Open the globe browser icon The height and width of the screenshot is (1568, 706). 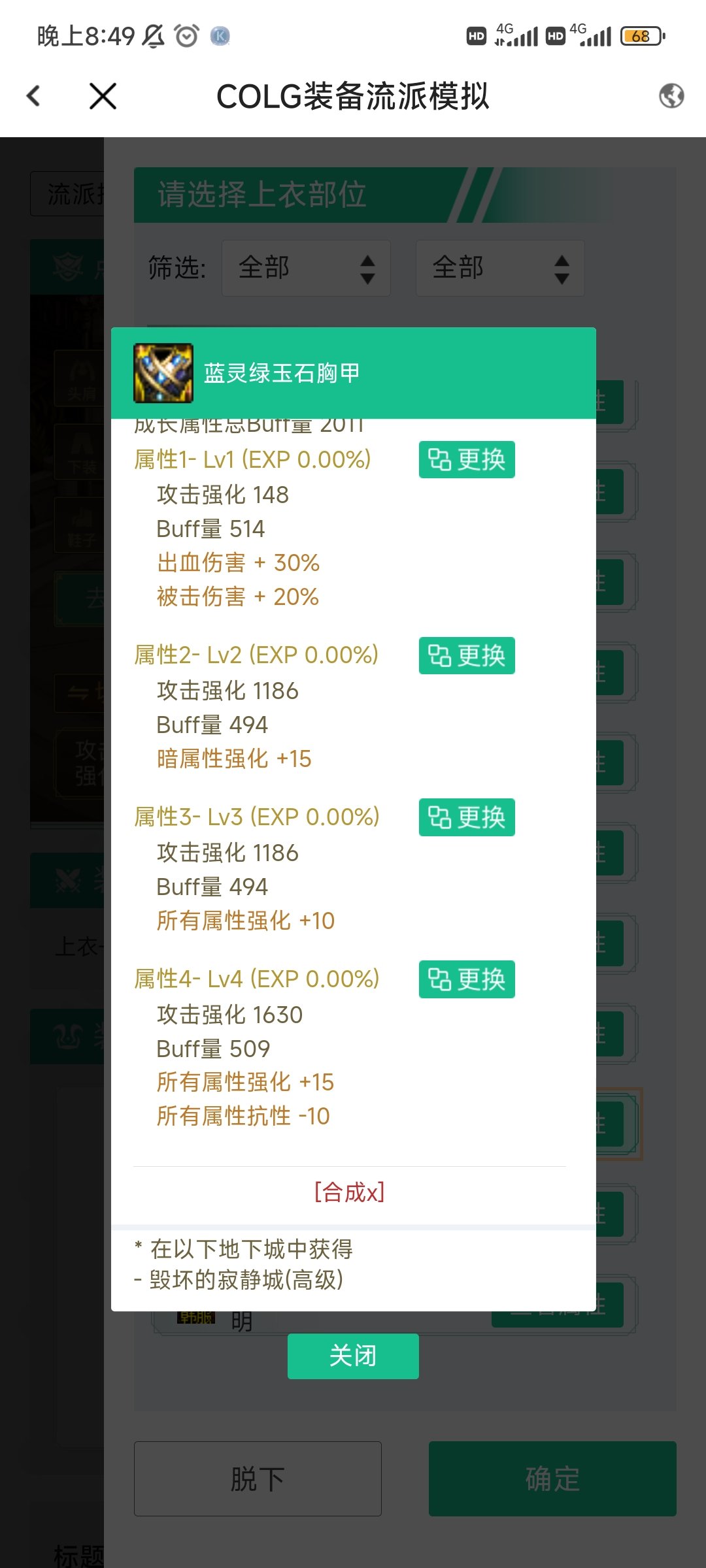671,96
